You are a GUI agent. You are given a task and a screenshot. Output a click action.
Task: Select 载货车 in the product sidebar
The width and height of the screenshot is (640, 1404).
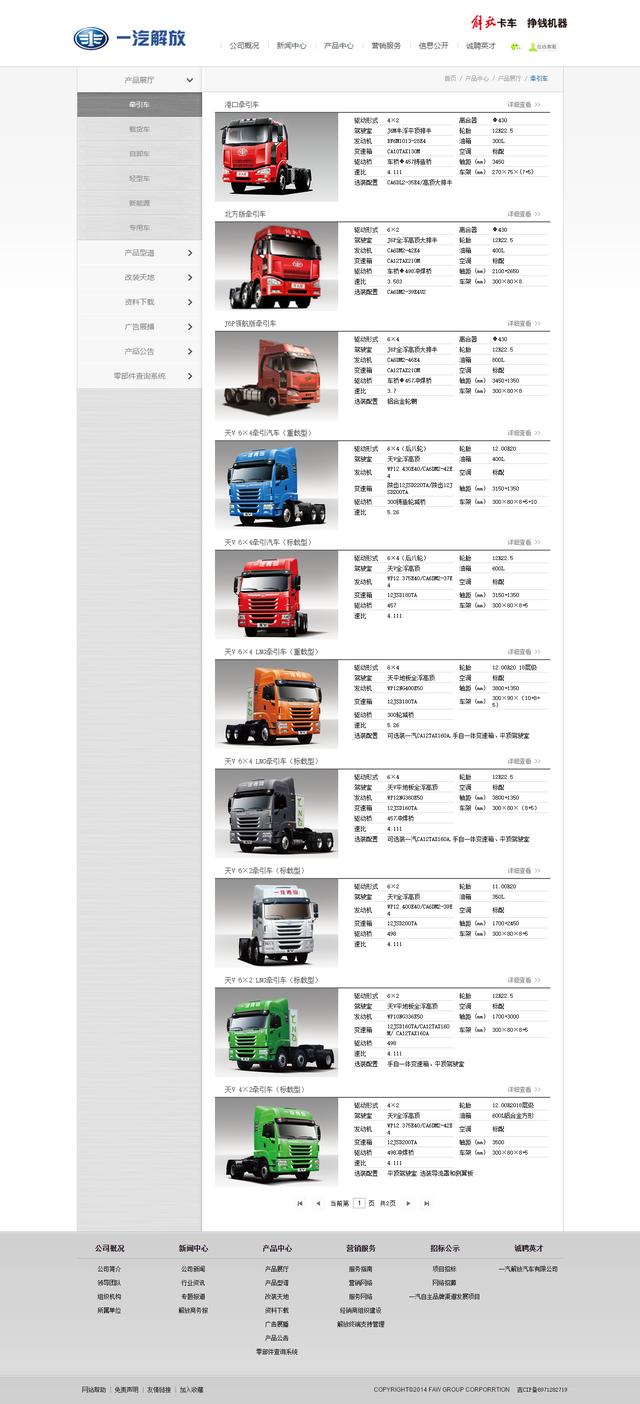pos(139,129)
